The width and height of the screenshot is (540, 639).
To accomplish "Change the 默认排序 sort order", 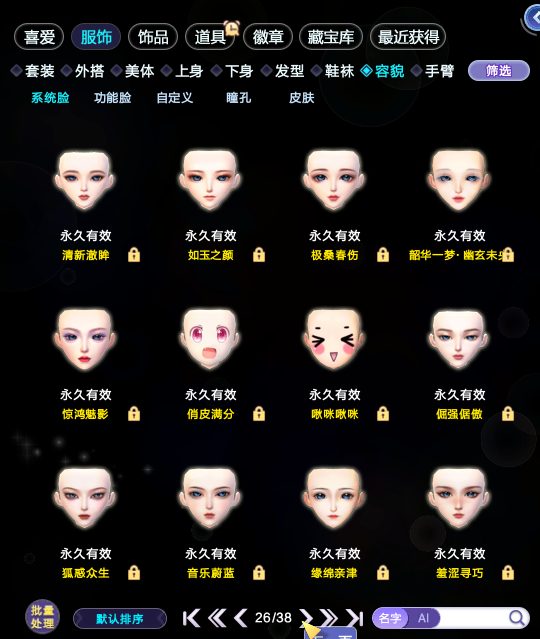I will tap(120, 619).
